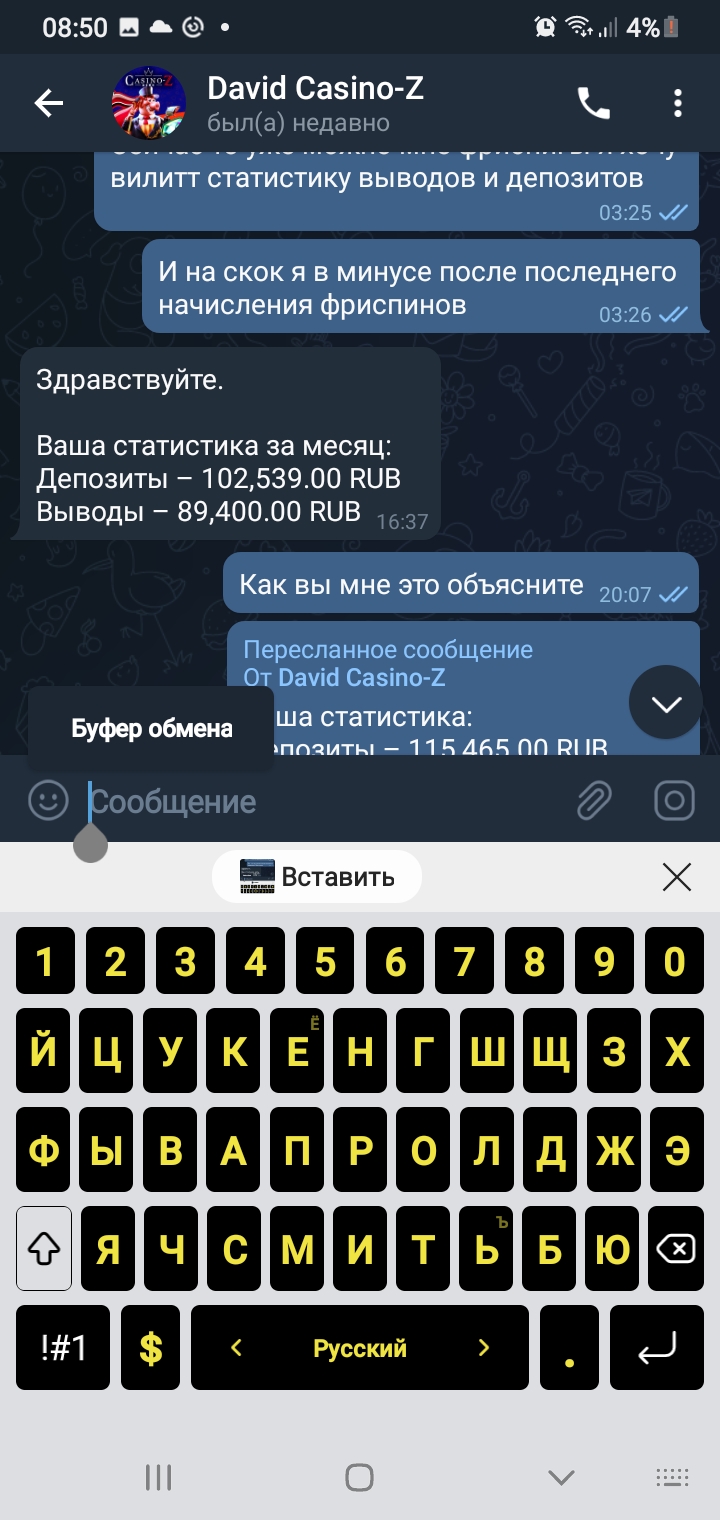Screen dimensions: 720x1520
Task: Tap Вставить to paste the clipboard image
Action: [x=317, y=877]
